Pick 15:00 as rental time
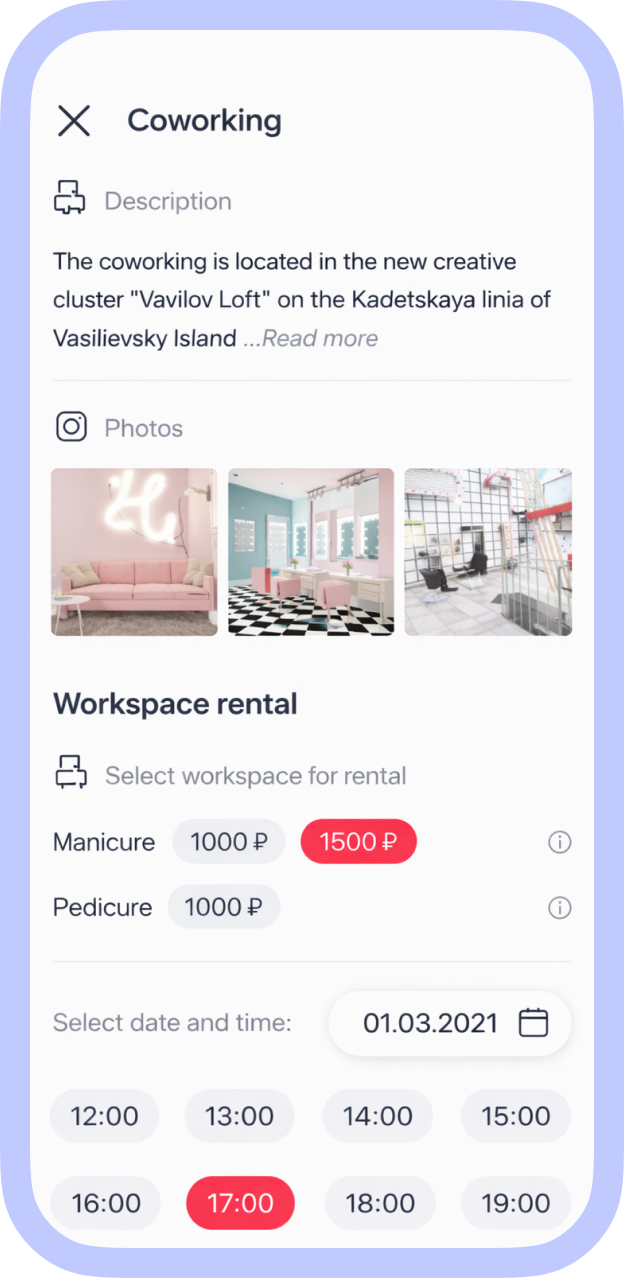Image resolution: width=624 pixels, height=1278 pixels. pos(516,1116)
